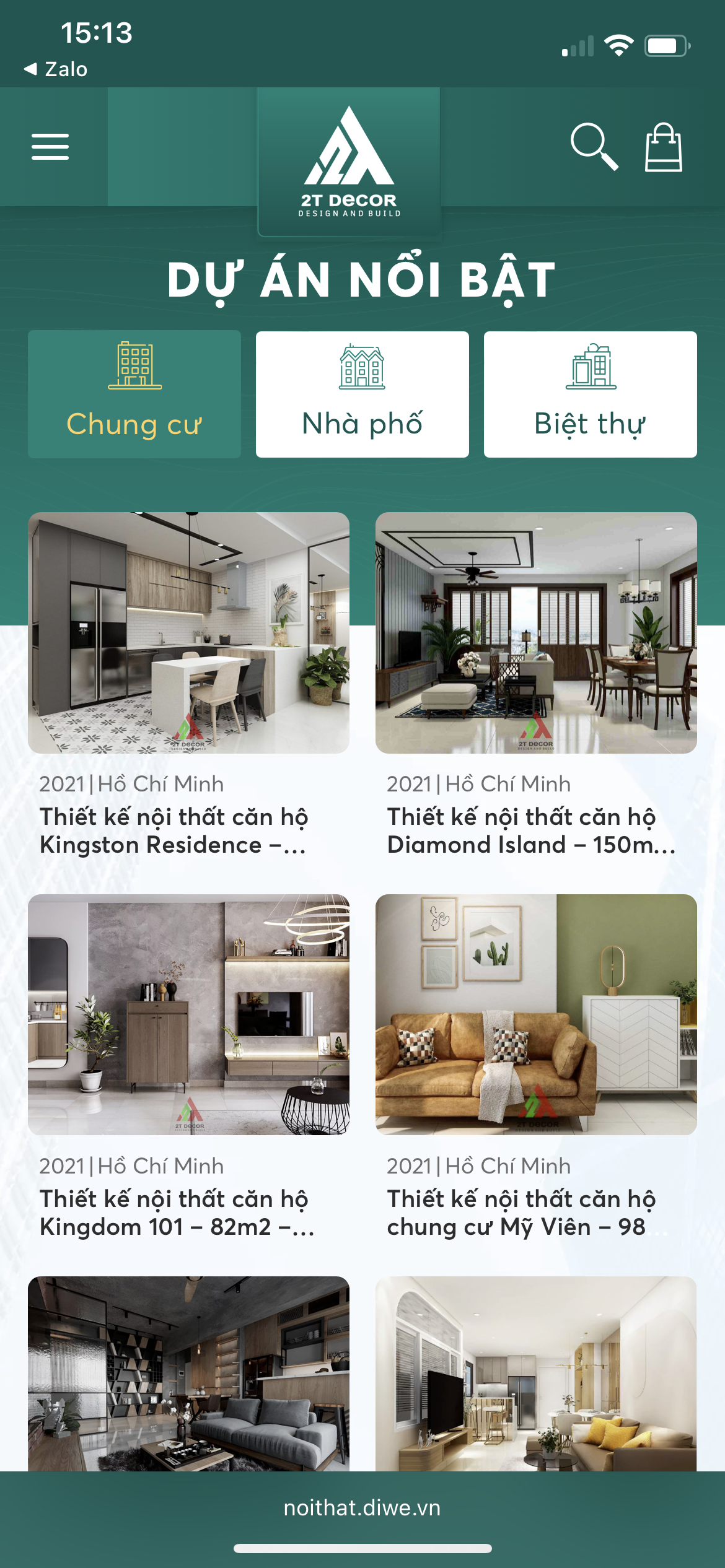Switch to the Biệt thự tab
This screenshot has height=1568, width=725.
point(590,394)
